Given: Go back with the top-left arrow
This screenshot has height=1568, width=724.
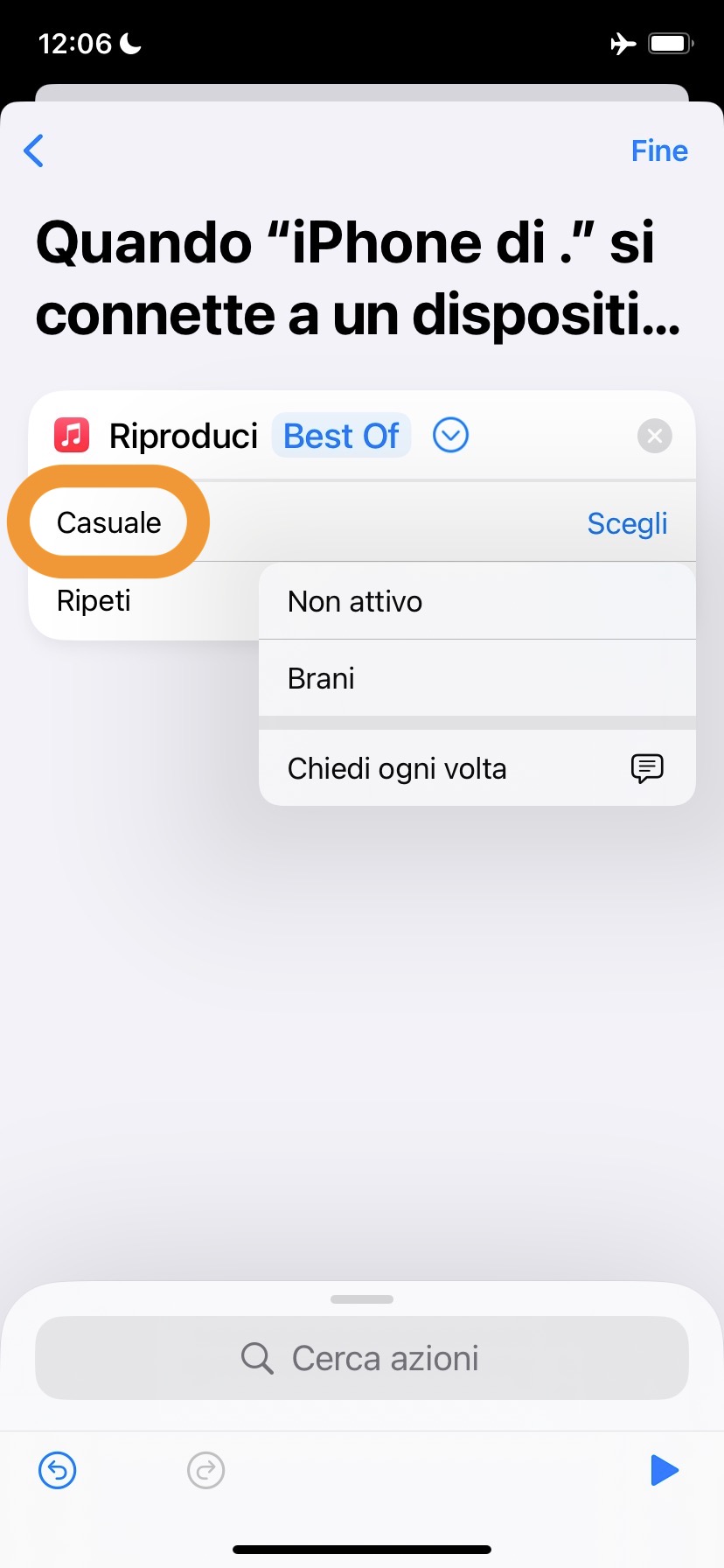Looking at the screenshot, I should coord(34,150).
